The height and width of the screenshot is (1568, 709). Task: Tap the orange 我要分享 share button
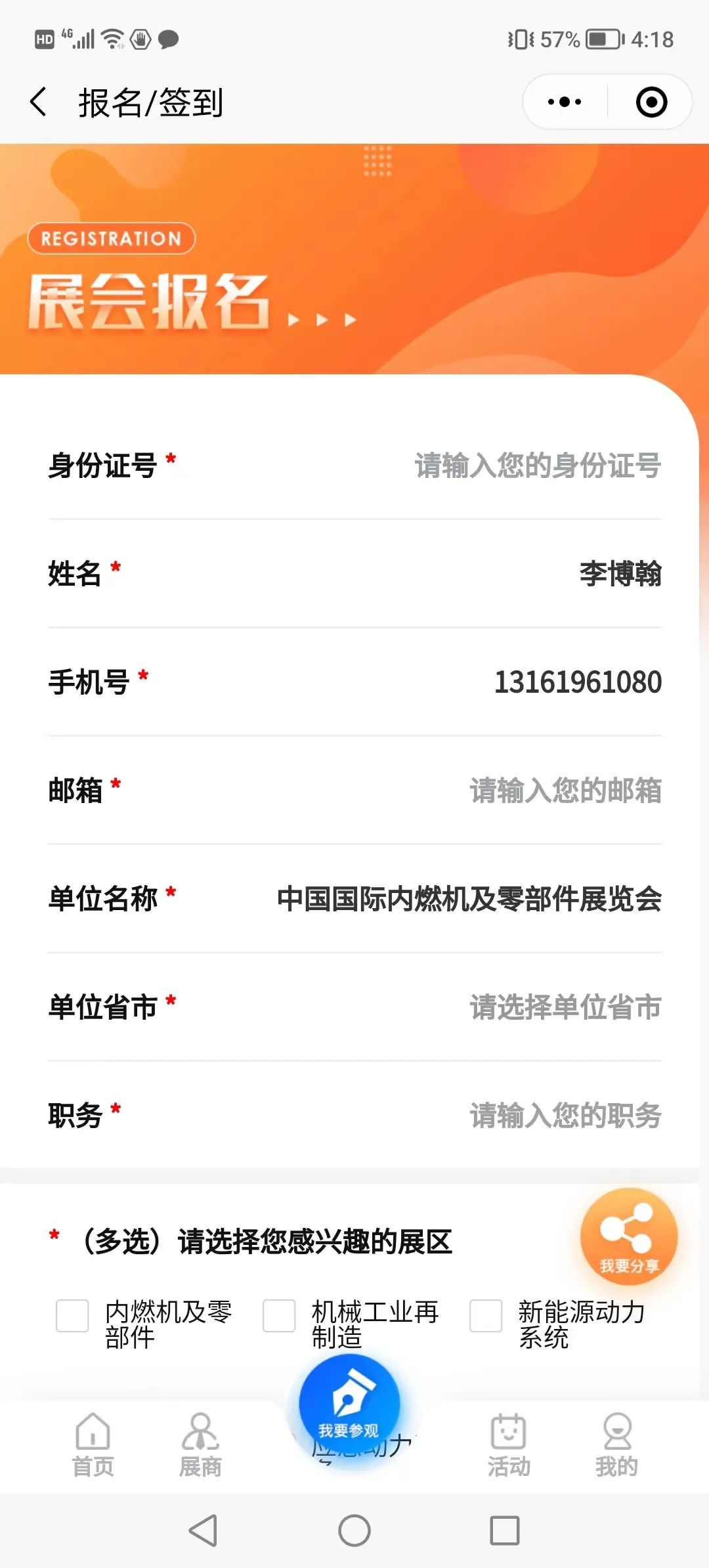[x=629, y=1237]
